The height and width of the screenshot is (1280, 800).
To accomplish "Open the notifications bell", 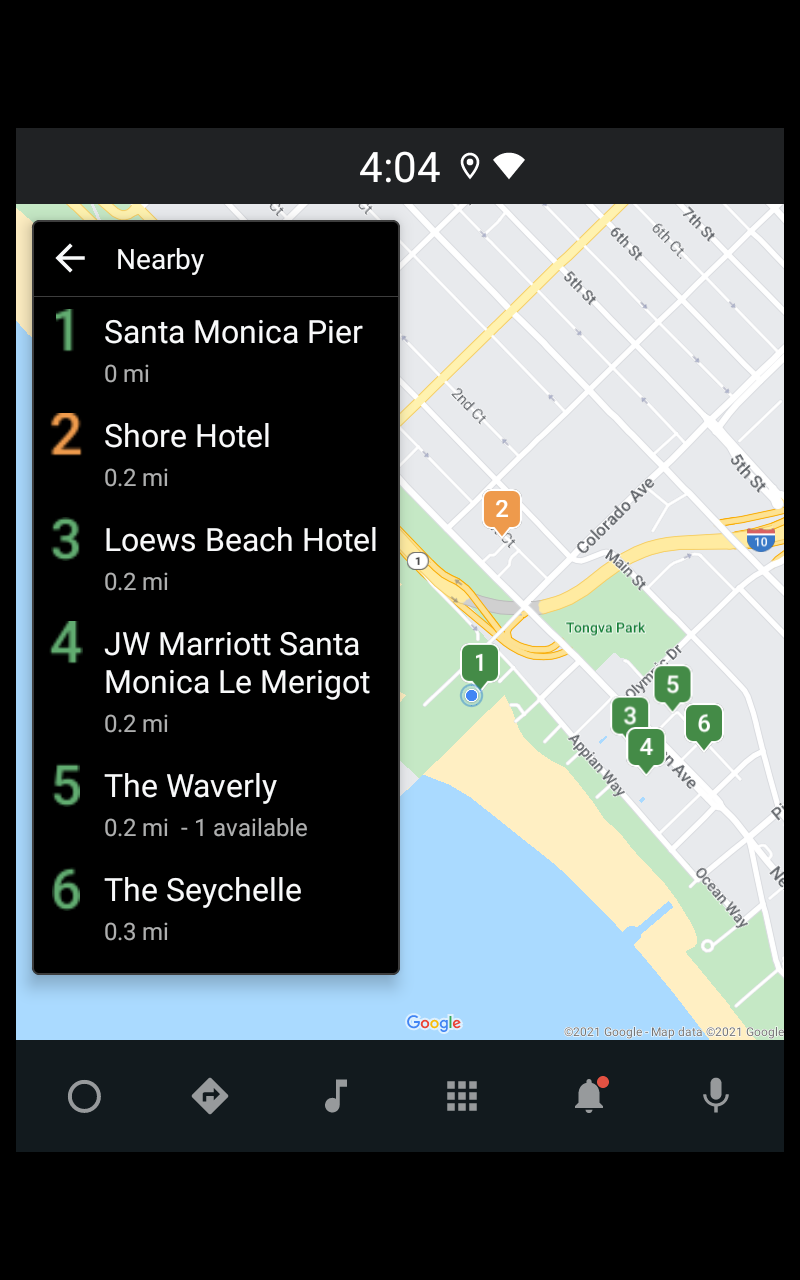I will (589, 1097).
